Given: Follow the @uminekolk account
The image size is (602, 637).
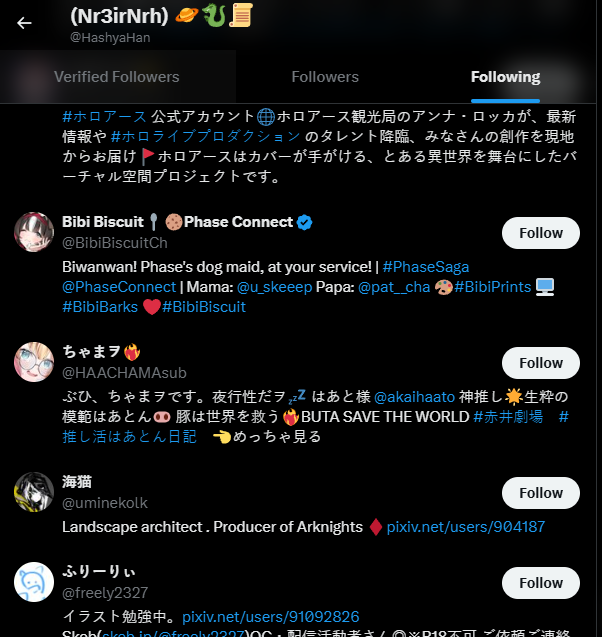Looking at the screenshot, I should [540, 493].
